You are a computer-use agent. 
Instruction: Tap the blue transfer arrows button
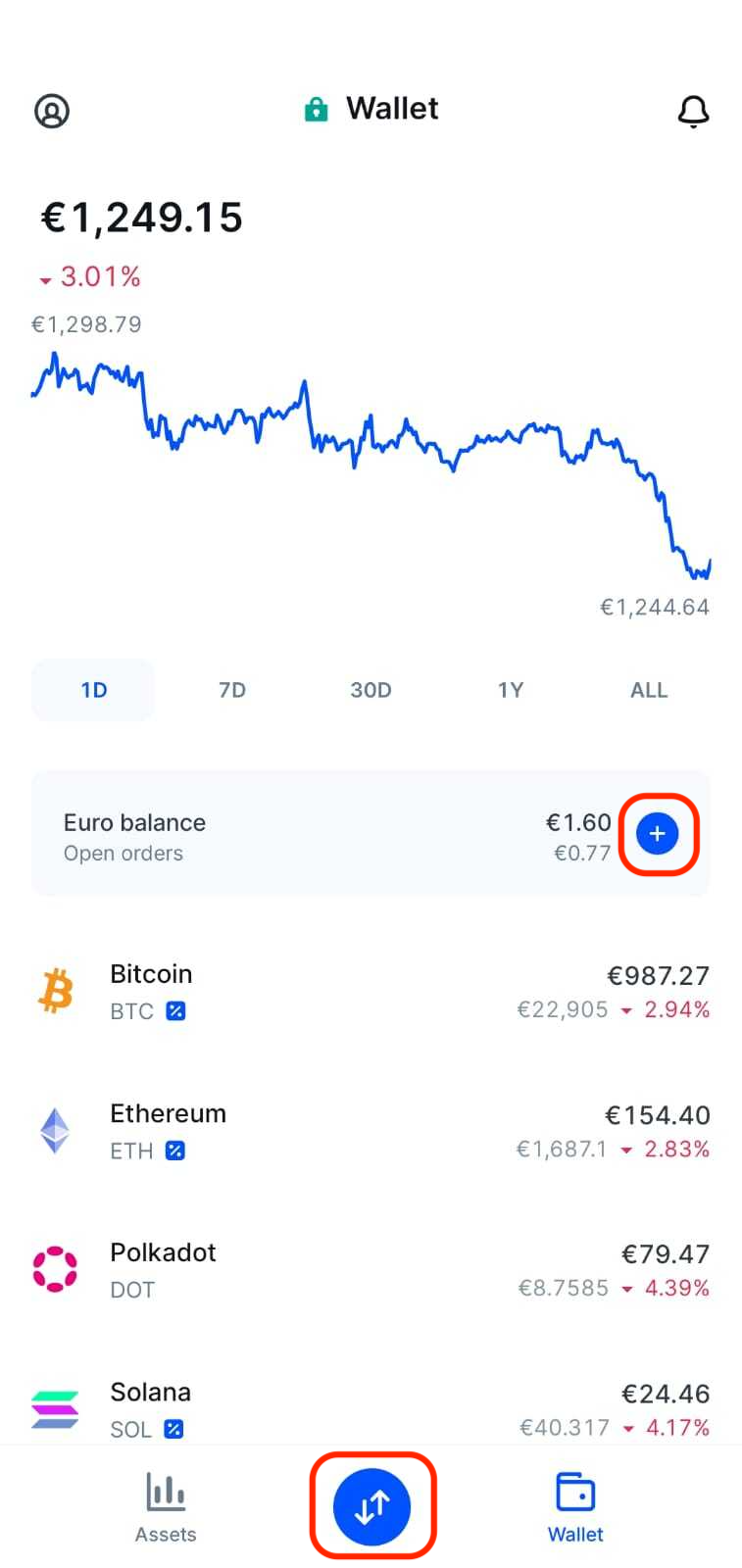371,1506
